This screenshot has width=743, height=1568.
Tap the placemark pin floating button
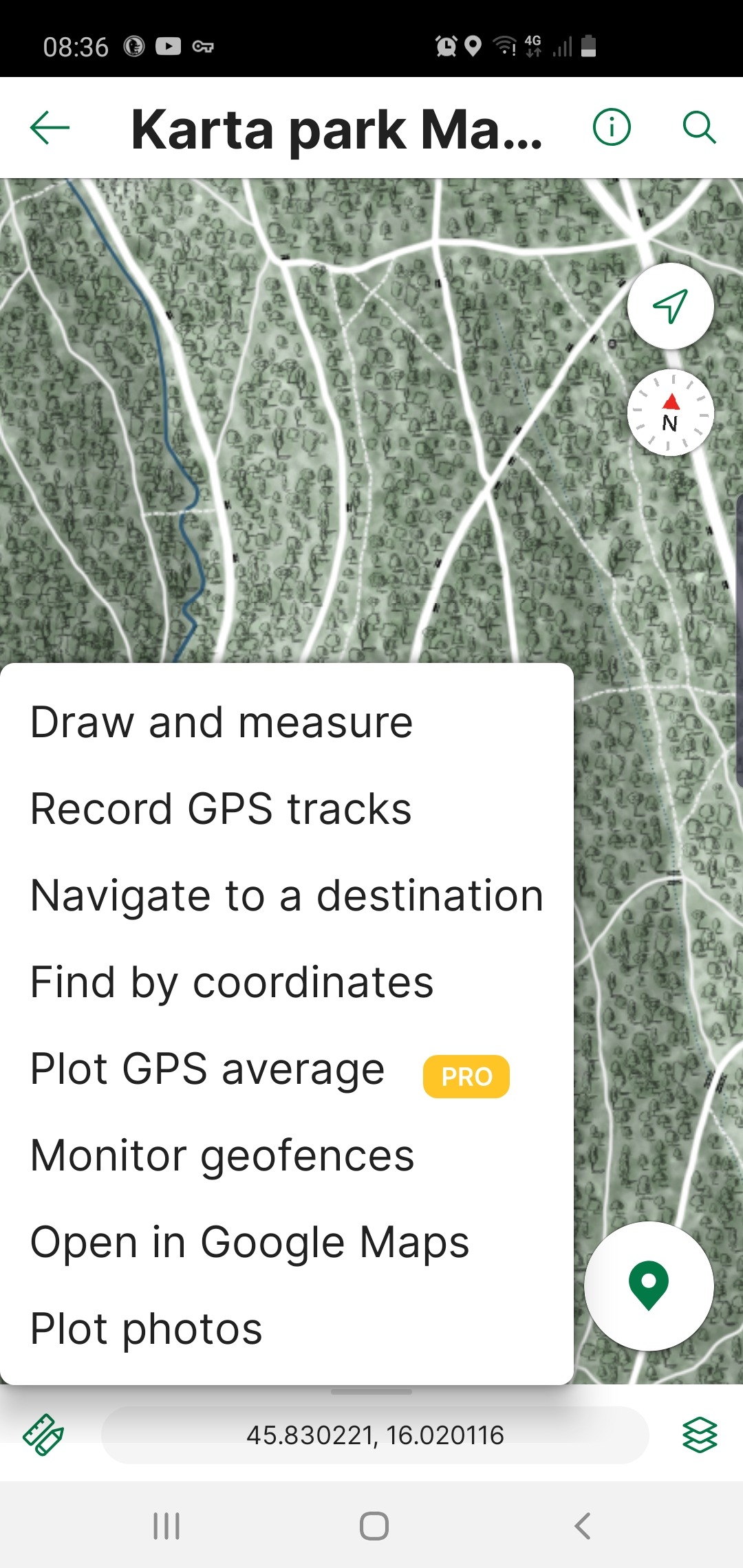[x=649, y=1286]
